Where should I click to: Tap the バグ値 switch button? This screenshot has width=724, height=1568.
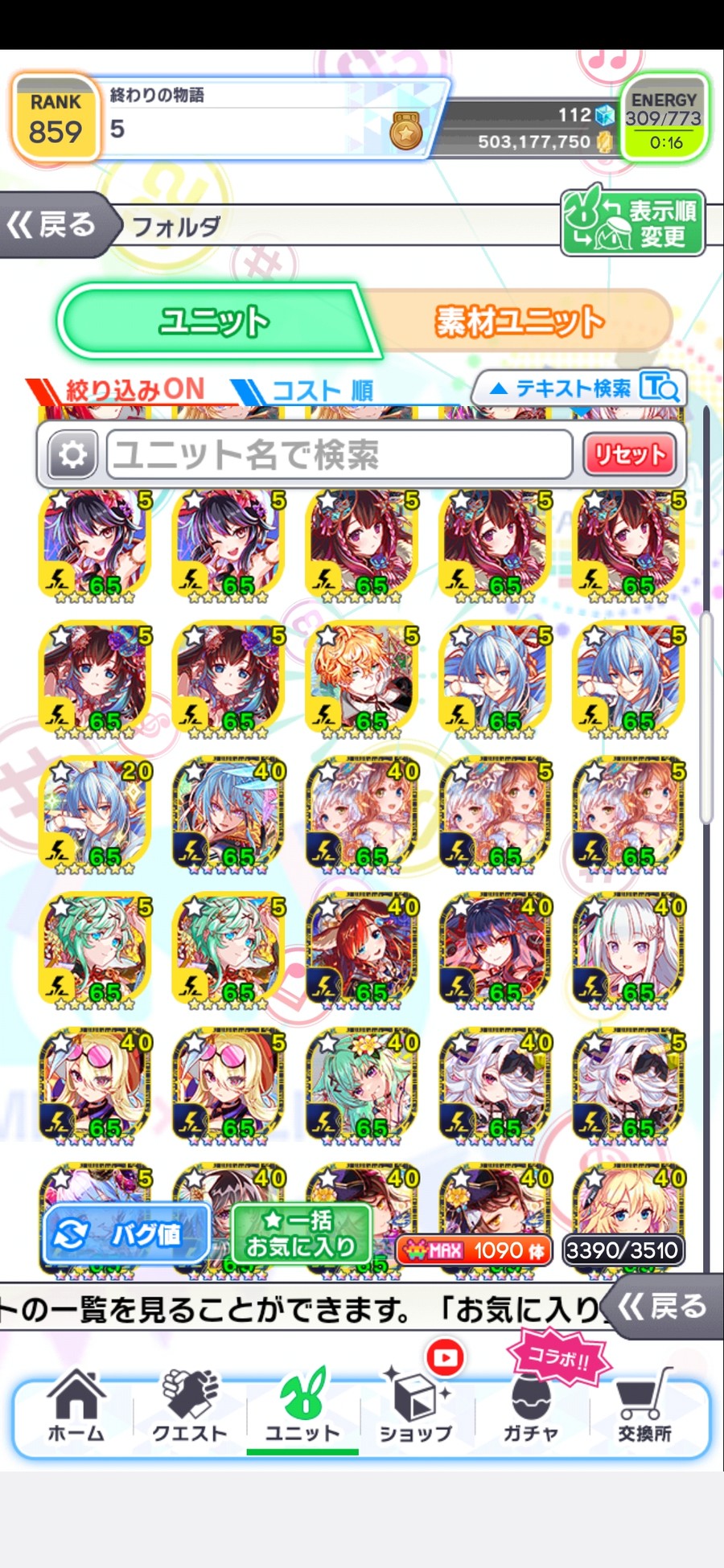click(x=125, y=1234)
